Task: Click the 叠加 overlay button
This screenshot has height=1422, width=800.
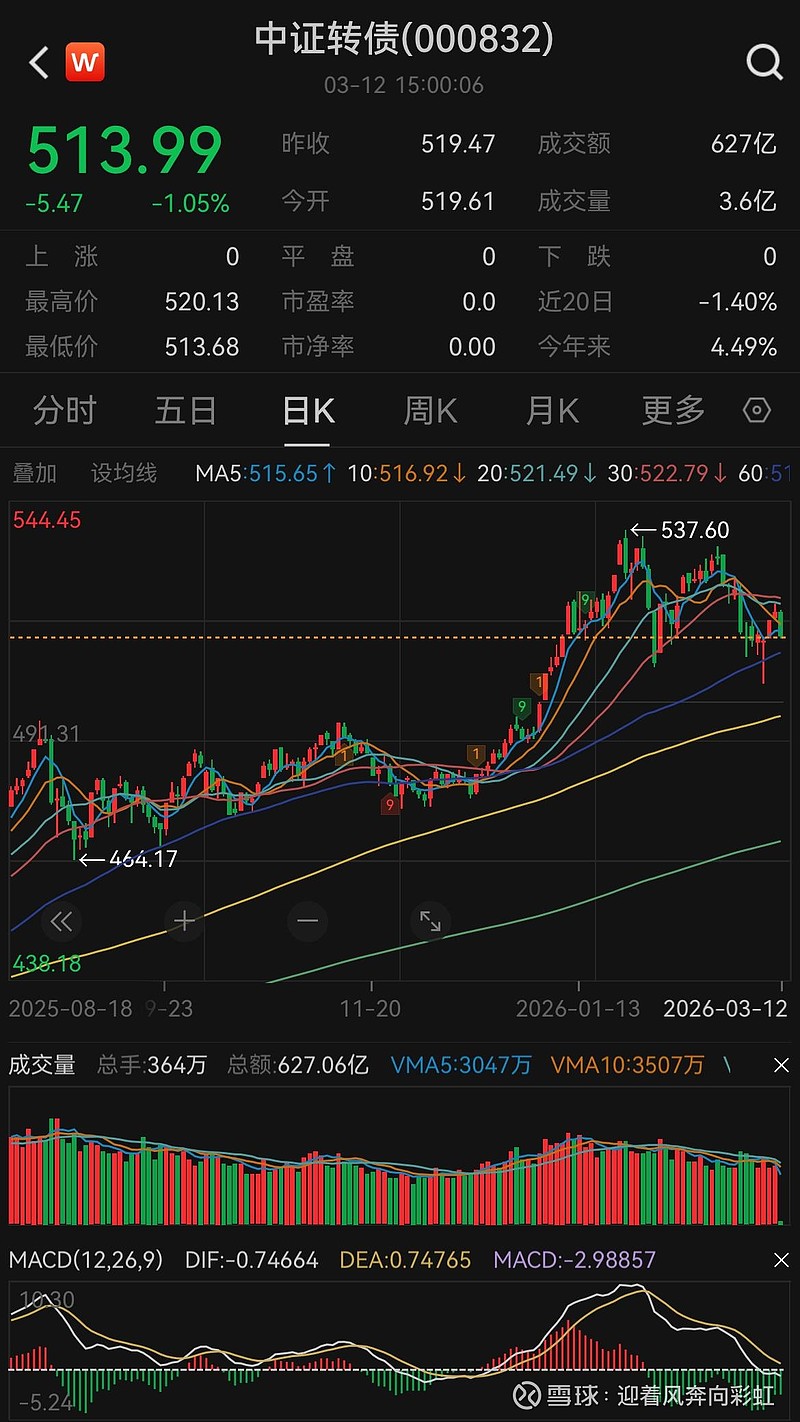Action: pos(35,473)
